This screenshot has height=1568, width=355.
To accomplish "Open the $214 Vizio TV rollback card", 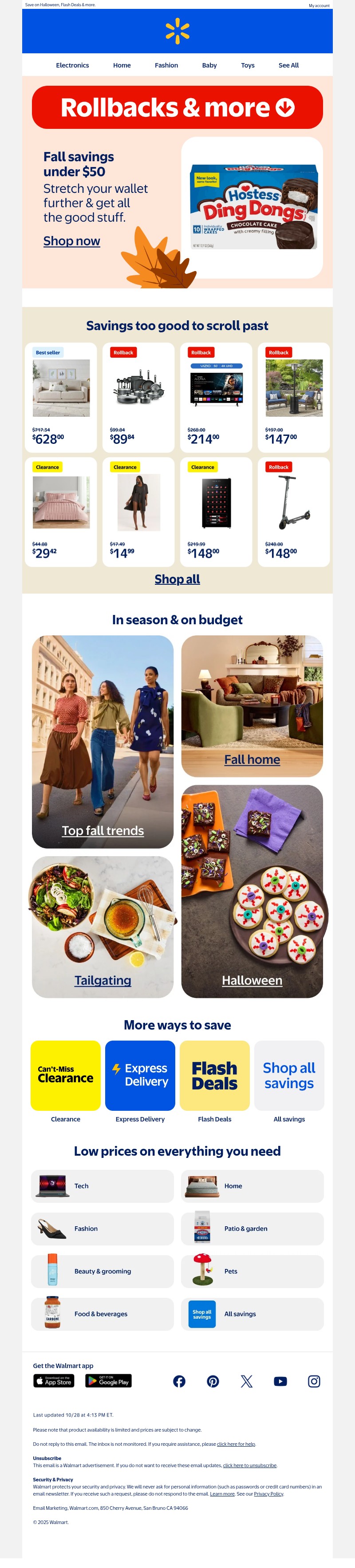I will point(216,397).
